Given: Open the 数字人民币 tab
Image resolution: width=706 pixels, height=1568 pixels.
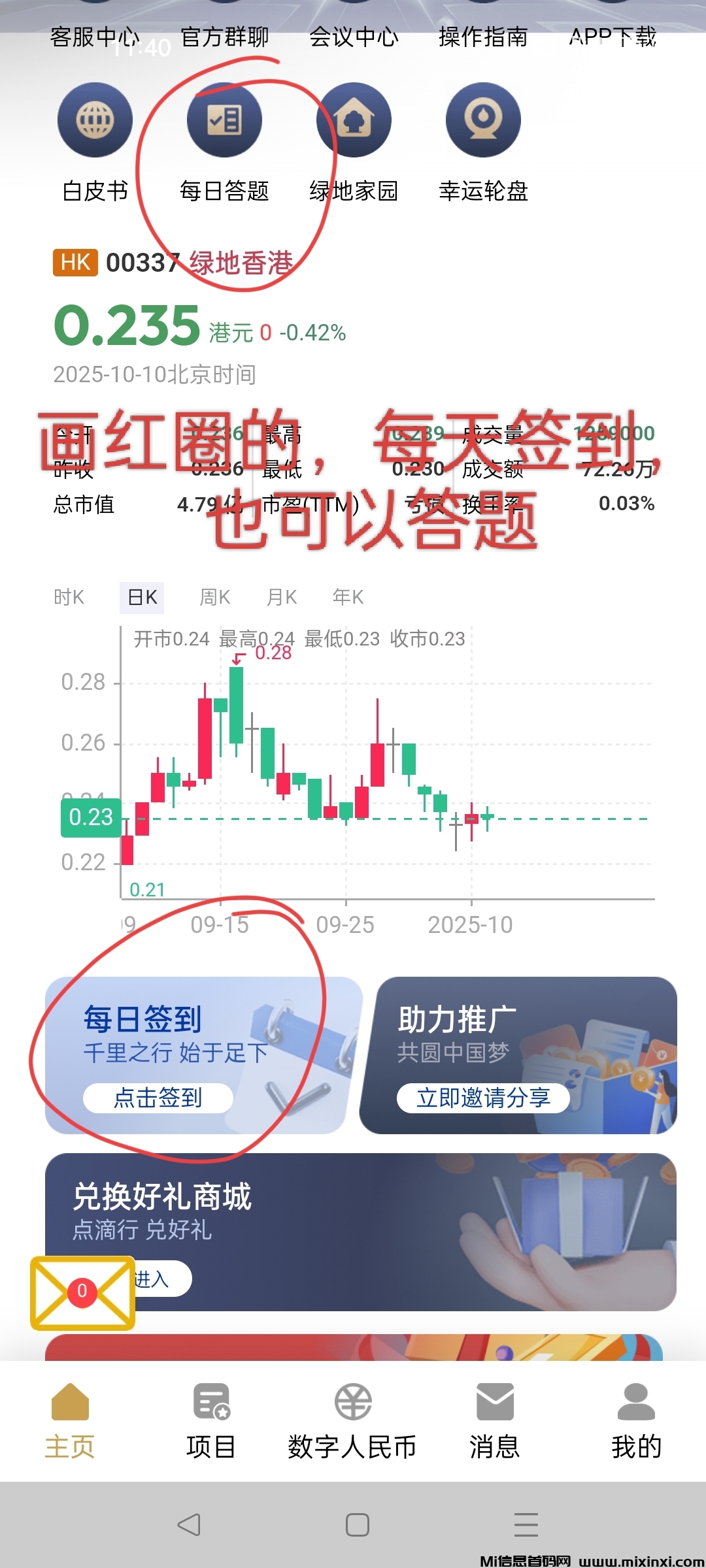Looking at the screenshot, I should (352, 1419).
